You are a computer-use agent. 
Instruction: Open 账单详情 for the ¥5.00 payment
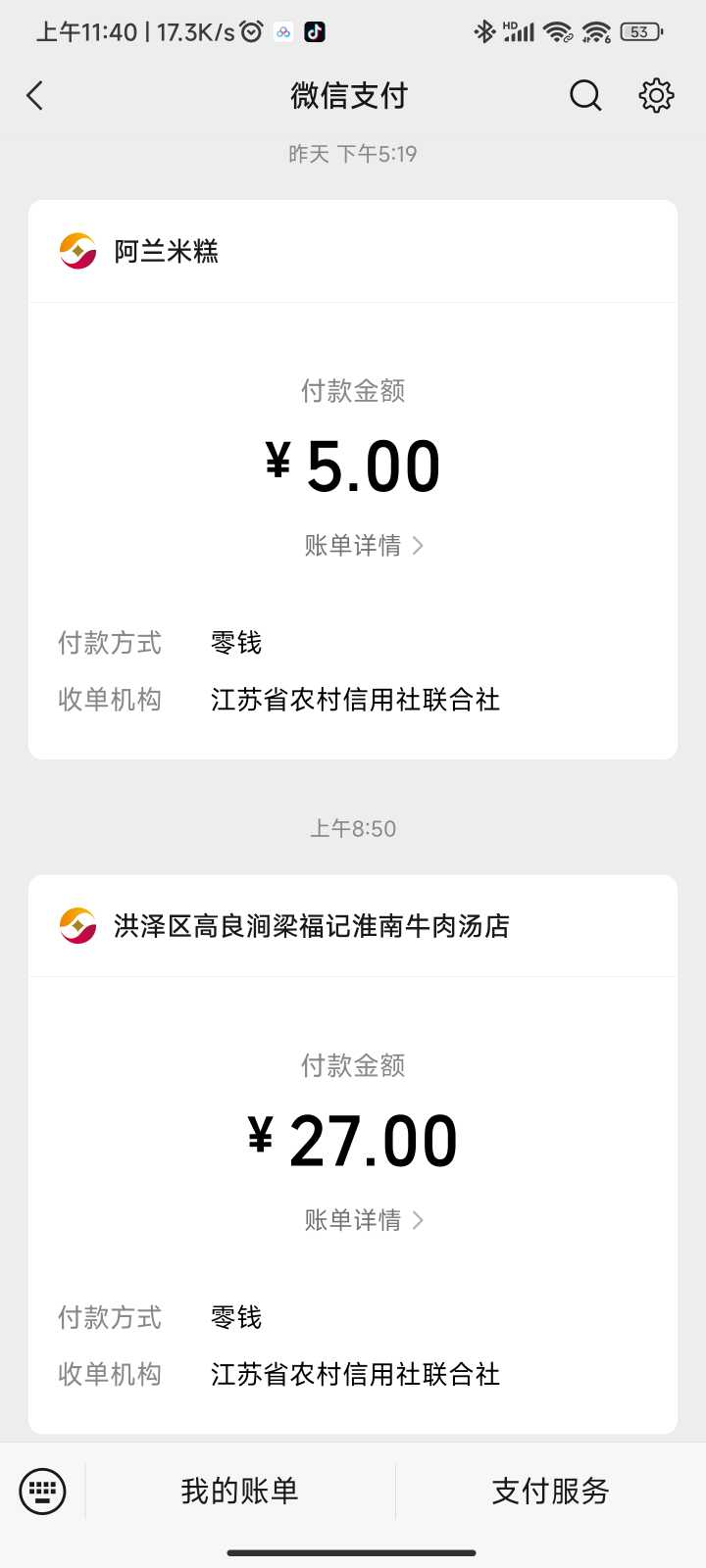tap(364, 545)
